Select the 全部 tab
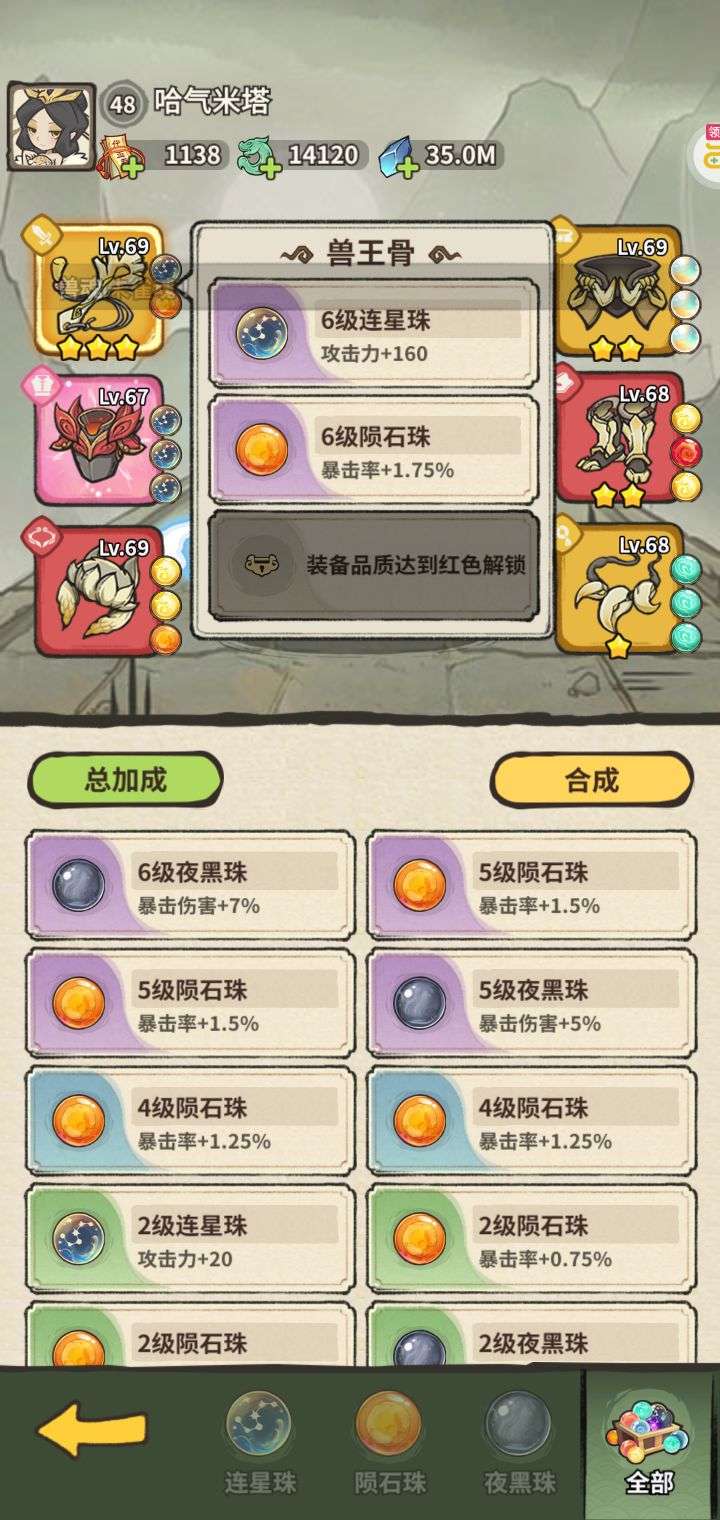Image resolution: width=720 pixels, height=1520 pixels. 650,1441
